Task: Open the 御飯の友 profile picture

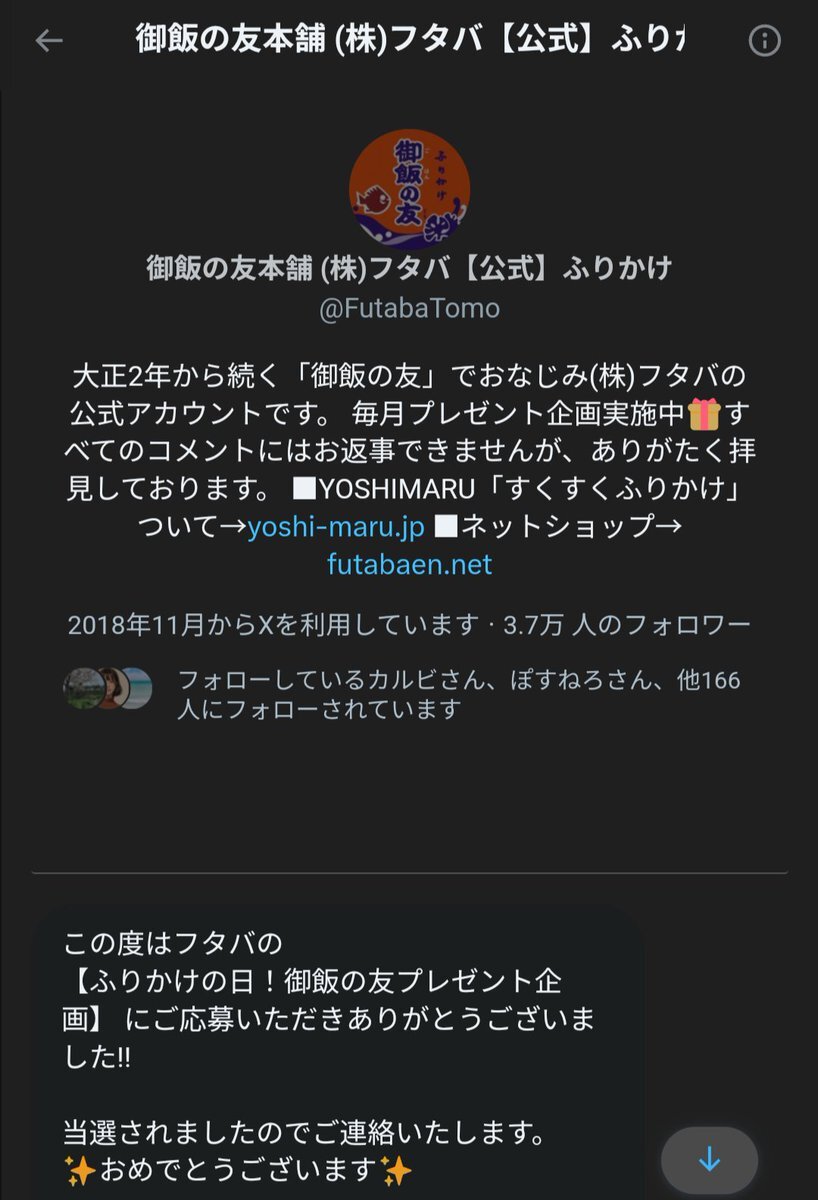Action: pyautogui.click(x=409, y=188)
